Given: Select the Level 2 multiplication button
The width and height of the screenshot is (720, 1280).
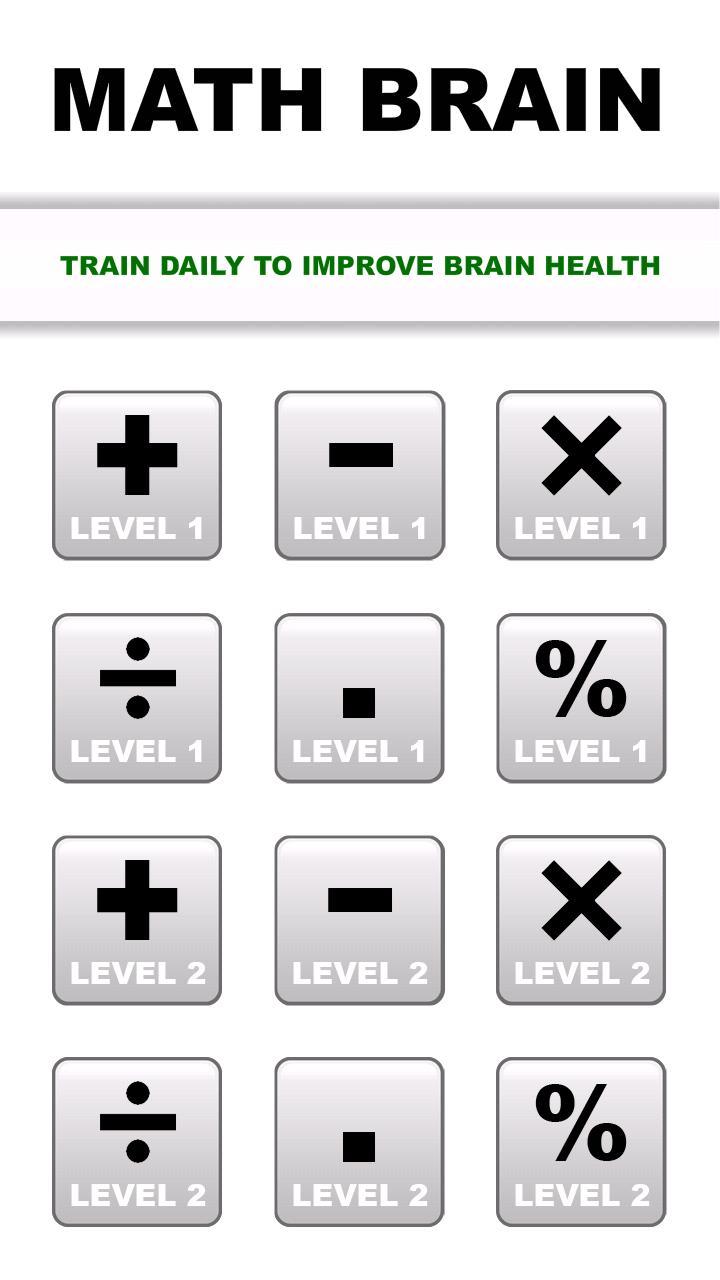Looking at the screenshot, I should [581, 919].
